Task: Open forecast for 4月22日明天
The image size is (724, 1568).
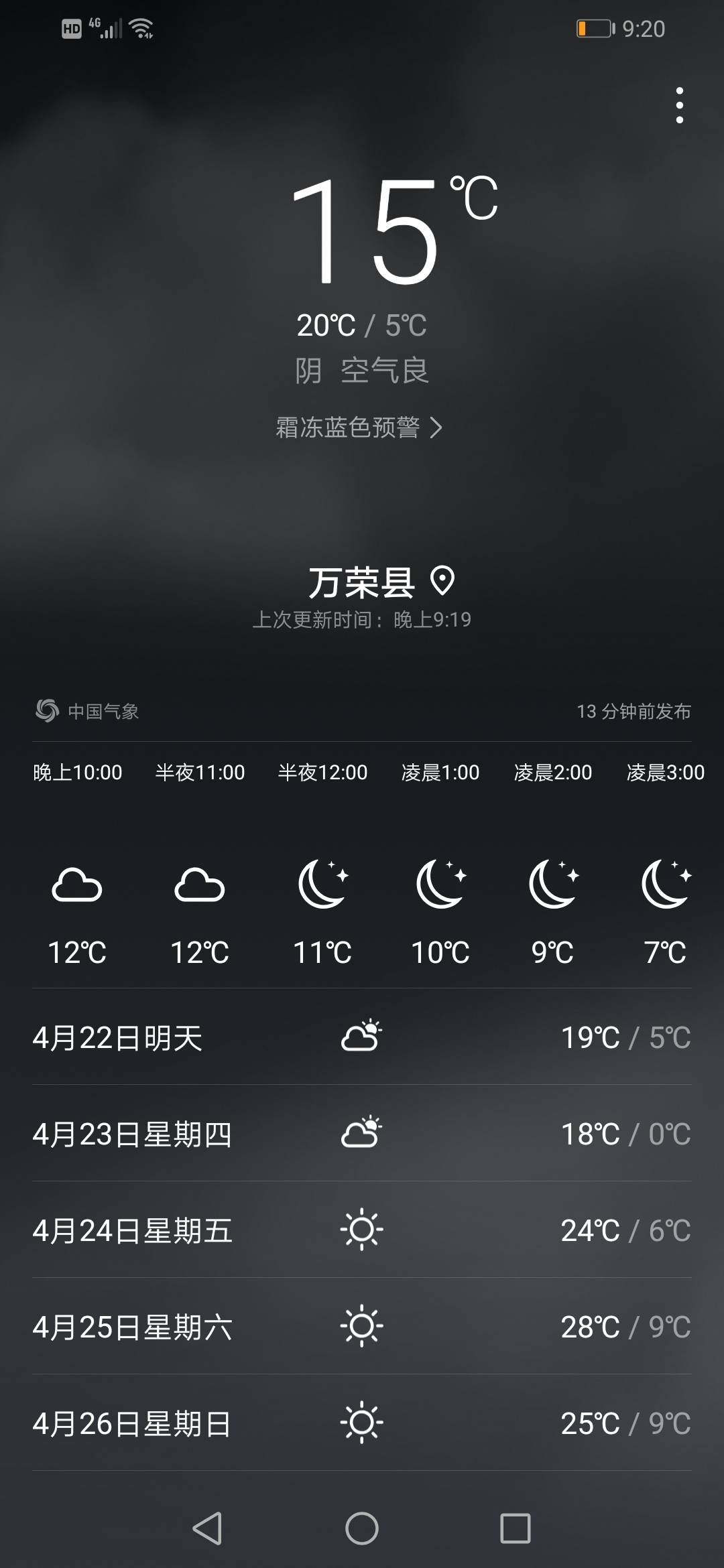Action: [362, 1037]
